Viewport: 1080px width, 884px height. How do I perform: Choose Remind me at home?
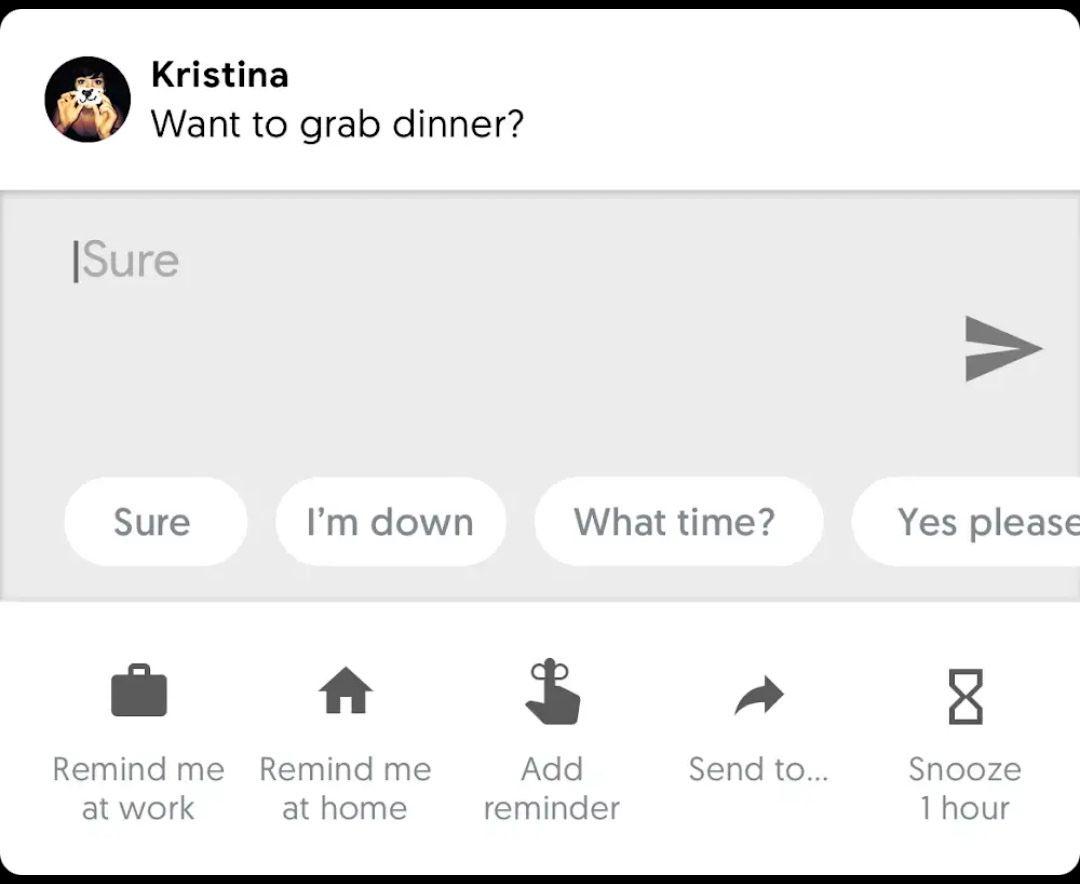pos(345,742)
